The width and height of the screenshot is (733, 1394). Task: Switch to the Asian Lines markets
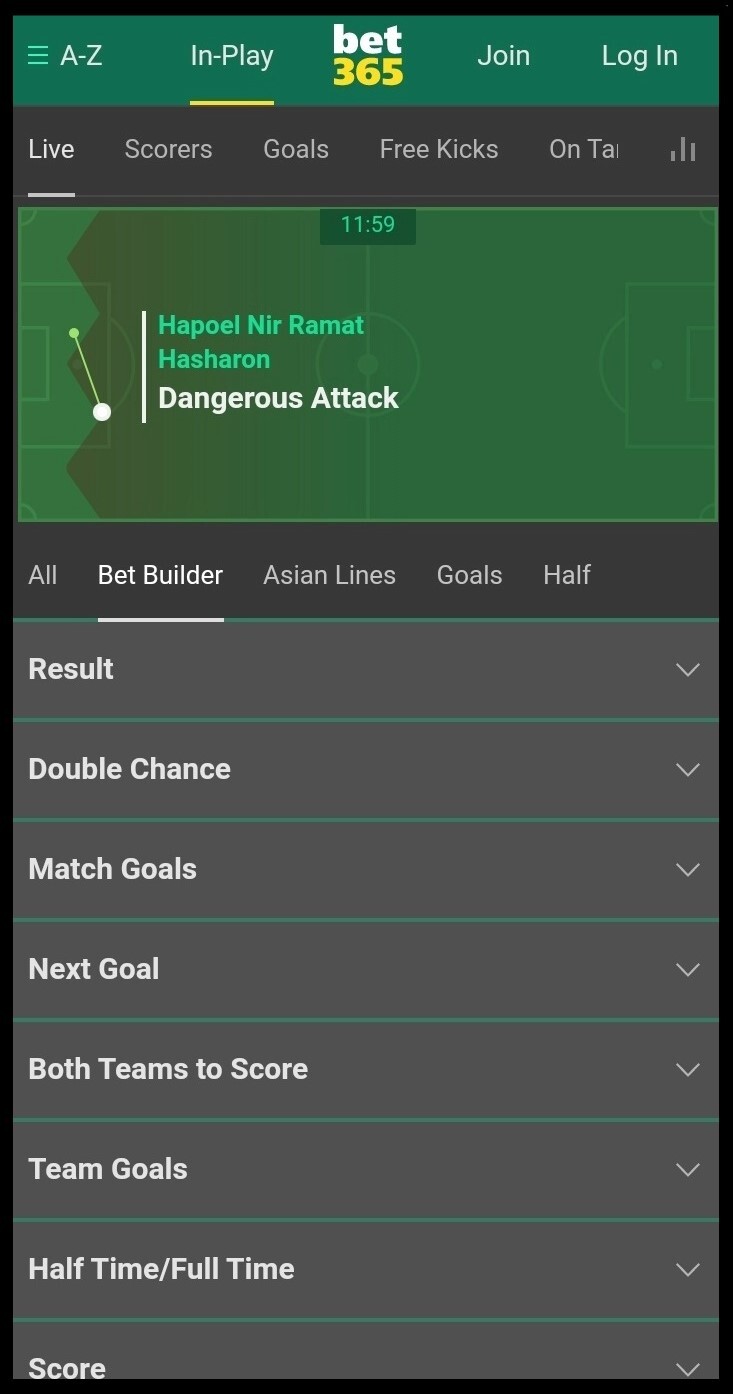point(329,575)
